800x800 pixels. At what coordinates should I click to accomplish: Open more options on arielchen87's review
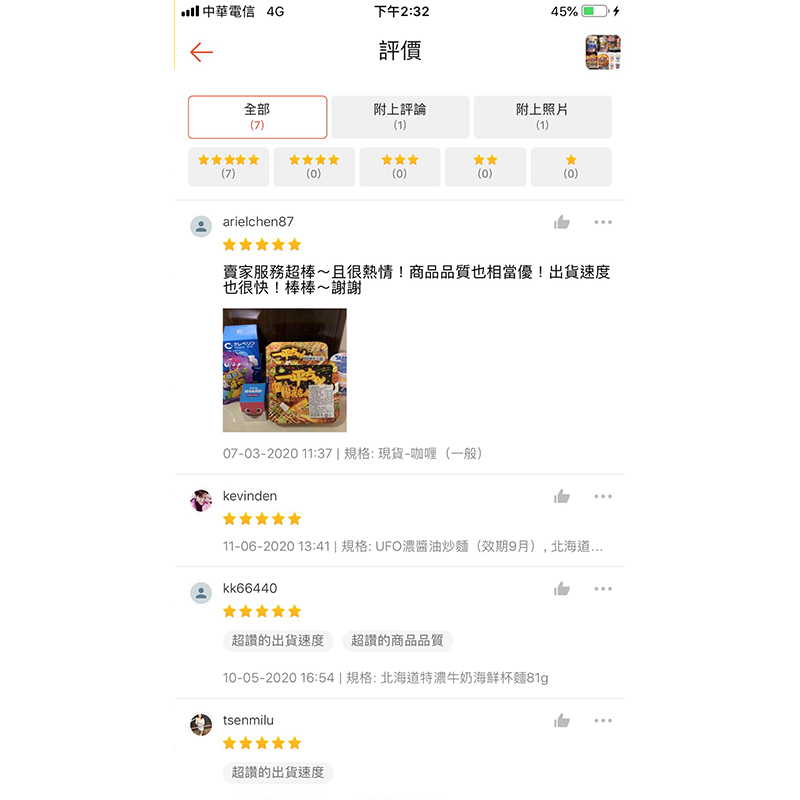coord(603,222)
